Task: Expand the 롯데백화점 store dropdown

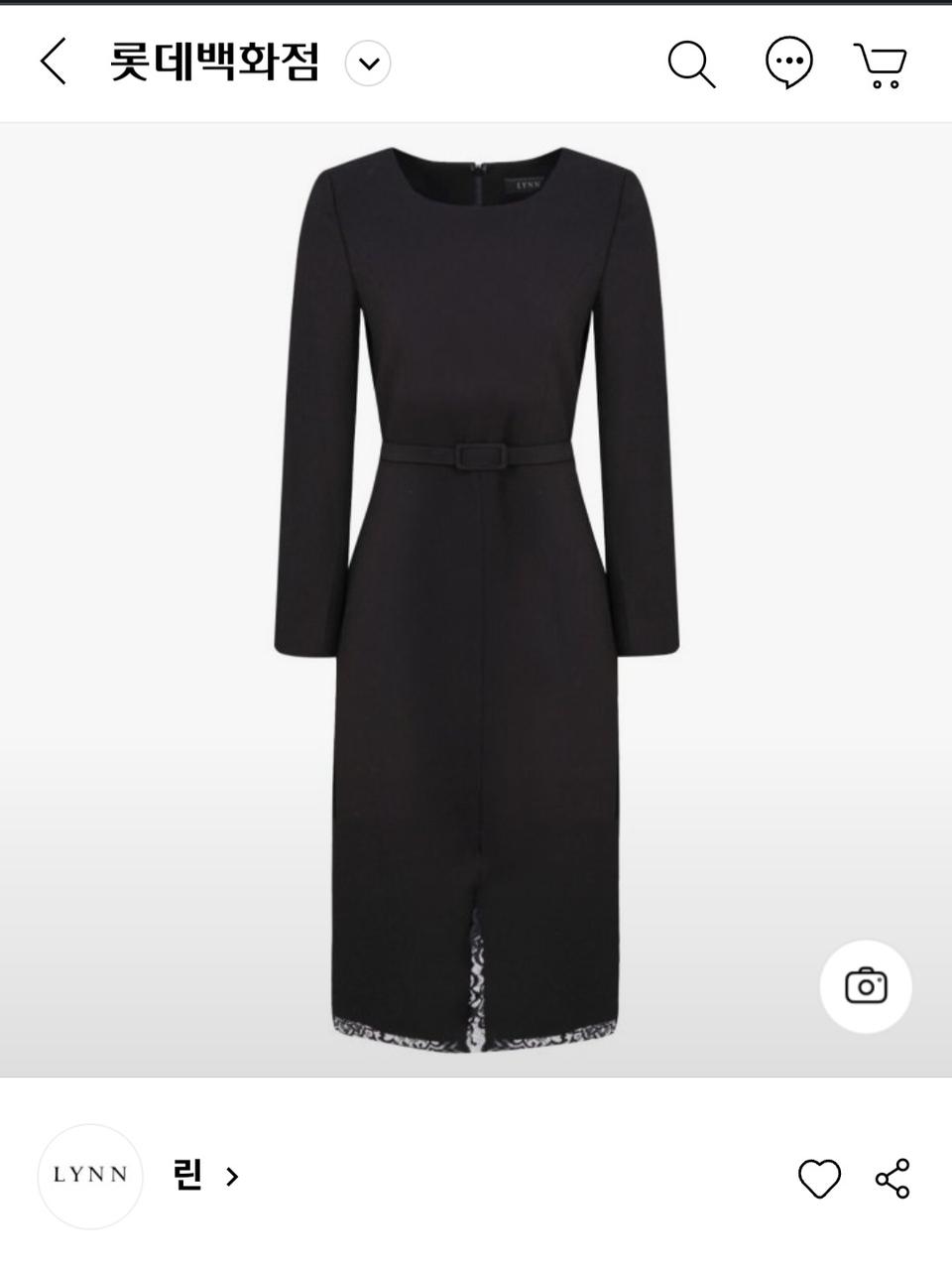Action: 368,64
